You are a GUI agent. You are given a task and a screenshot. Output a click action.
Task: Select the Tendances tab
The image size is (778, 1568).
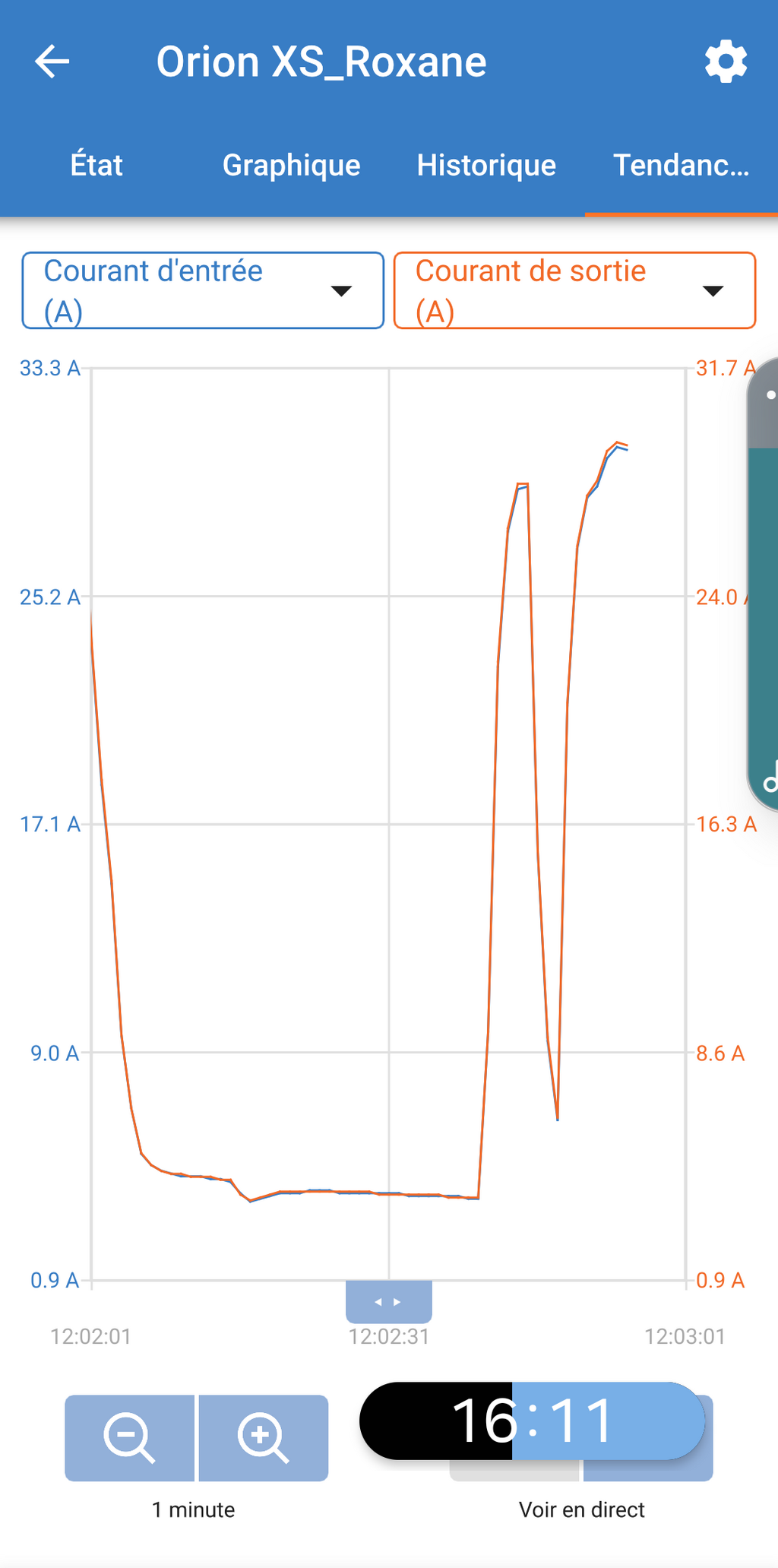click(x=682, y=165)
